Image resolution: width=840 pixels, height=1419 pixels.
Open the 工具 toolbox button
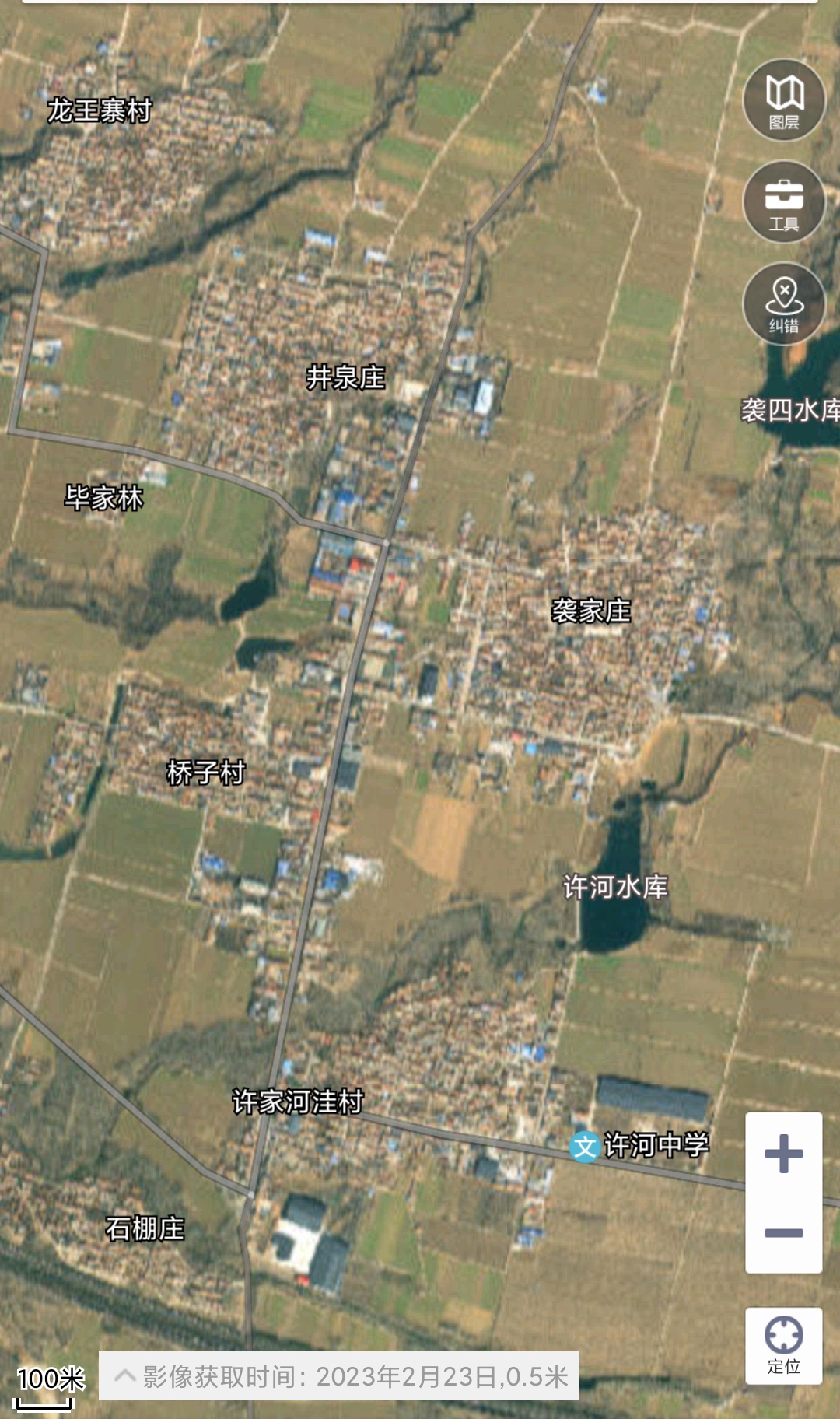(784, 202)
